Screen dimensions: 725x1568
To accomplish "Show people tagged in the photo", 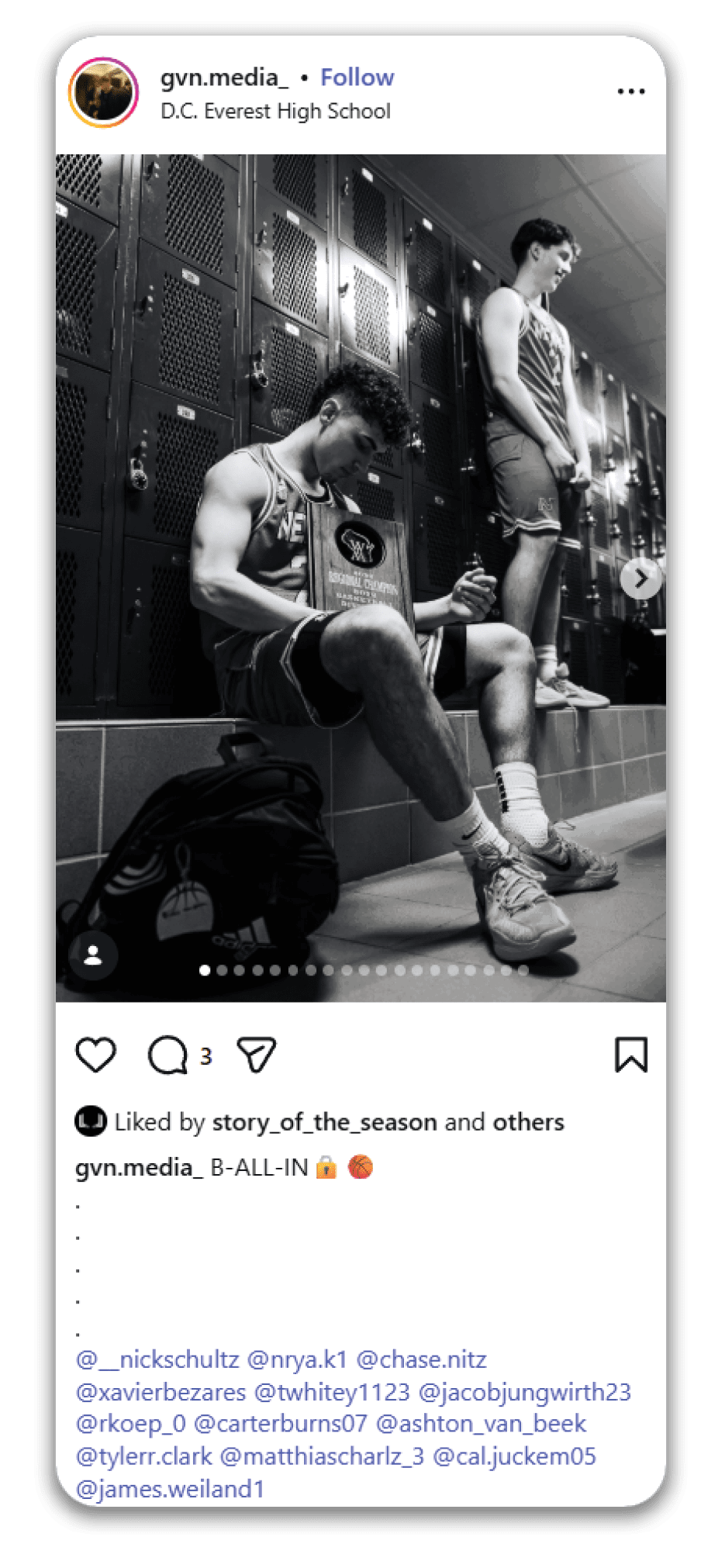I will coord(93,955).
